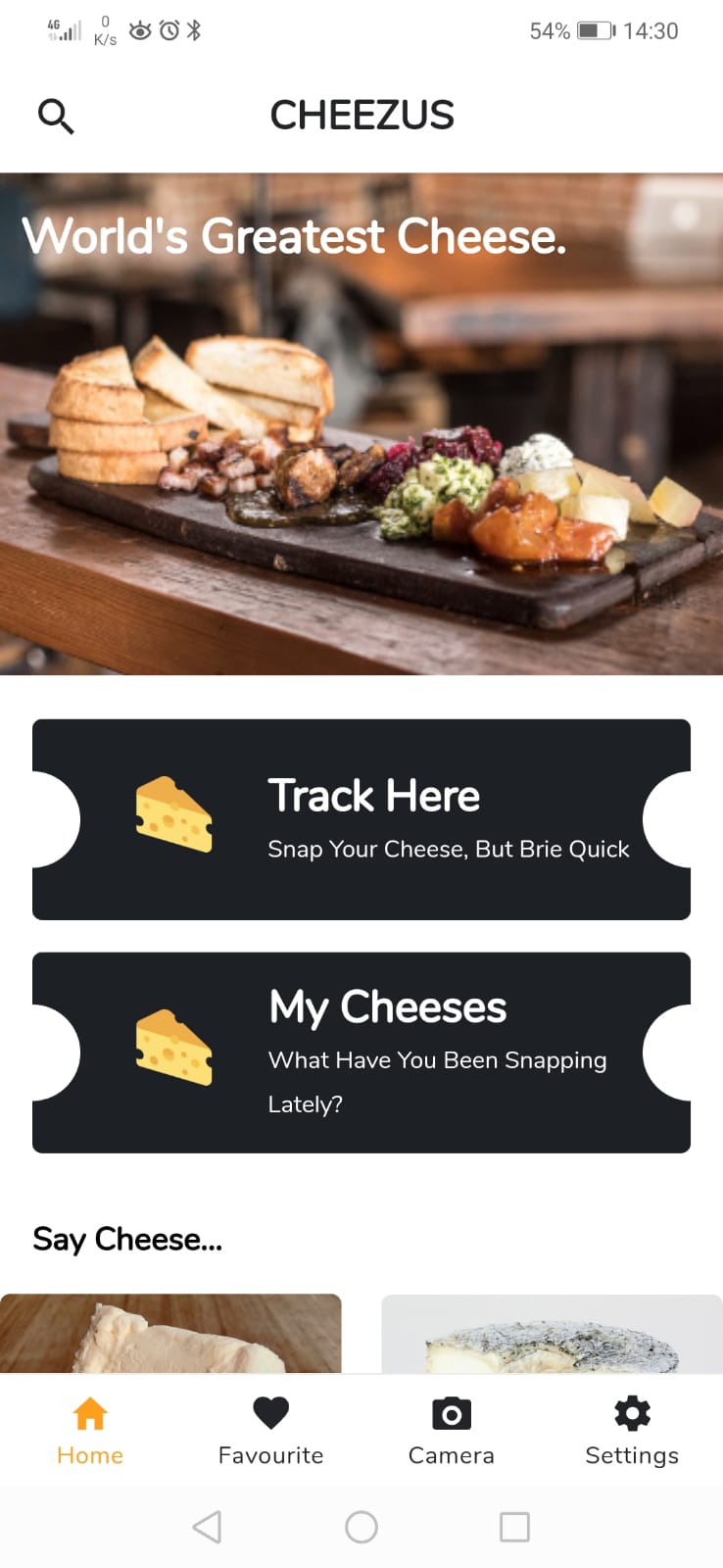
Task: Switch to the Favourite tab
Action: click(x=270, y=1431)
